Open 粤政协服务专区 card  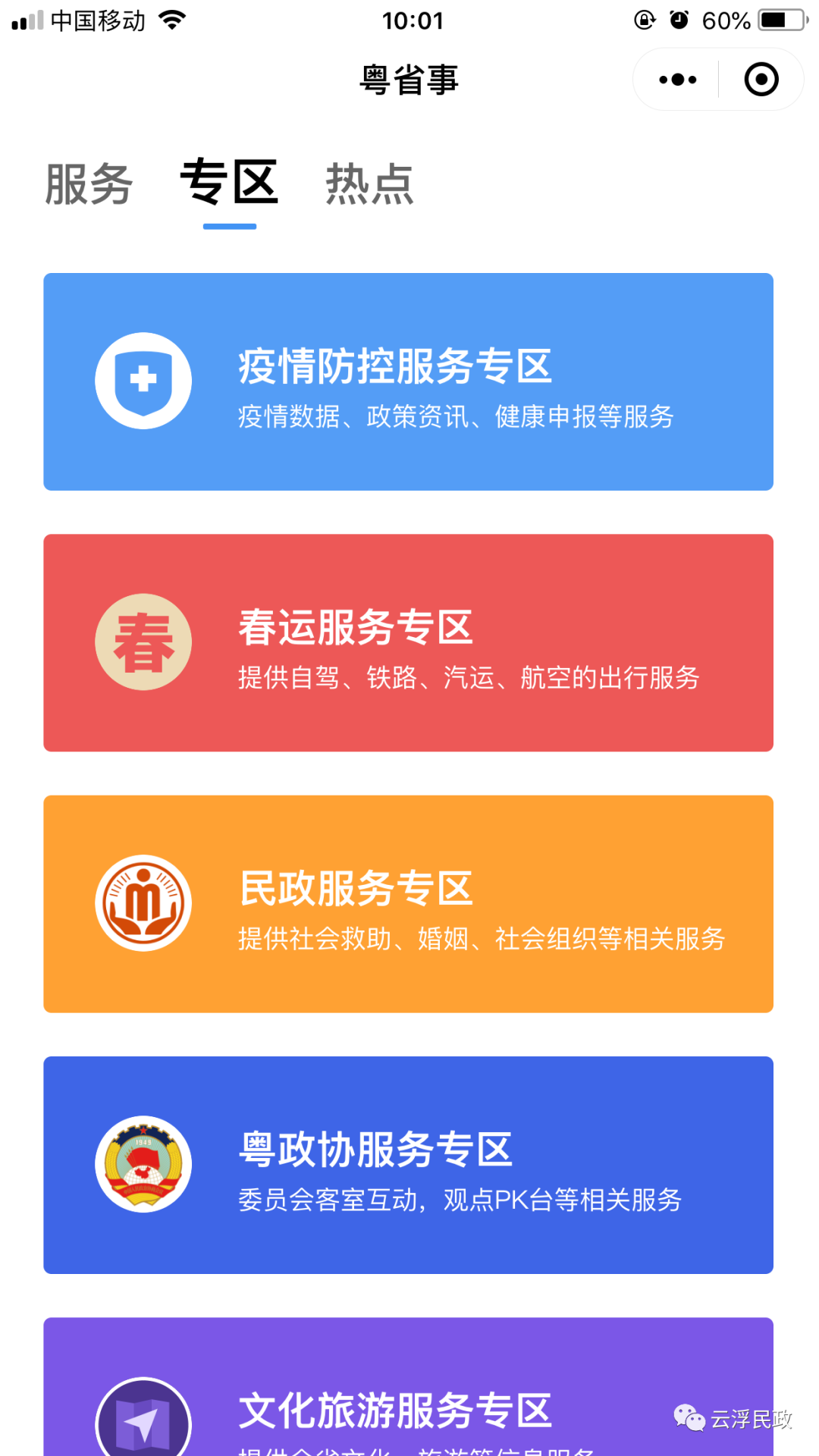tap(408, 1165)
